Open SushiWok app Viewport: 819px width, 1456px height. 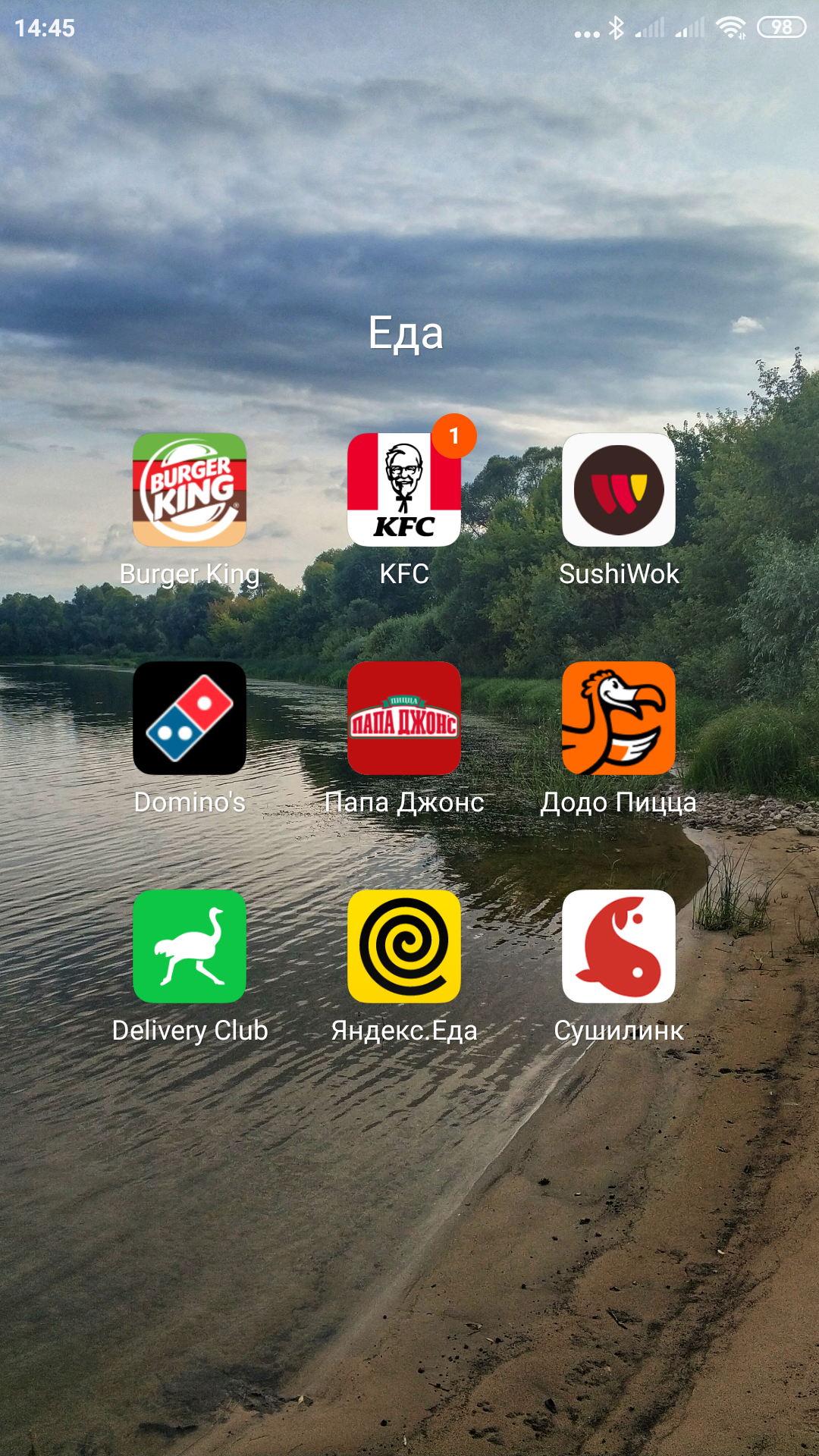pos(619,490)
